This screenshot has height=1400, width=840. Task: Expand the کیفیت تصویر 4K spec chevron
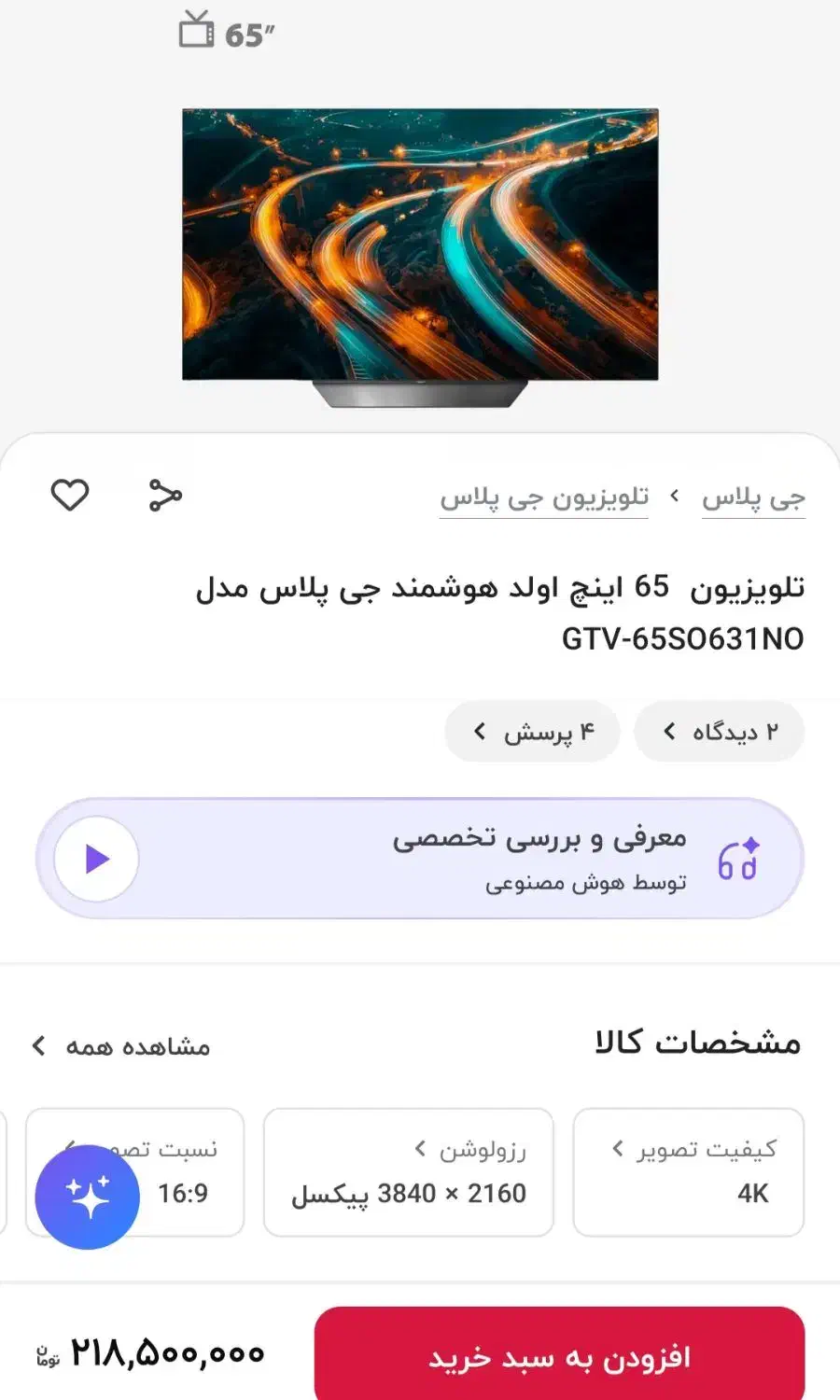pyautogui.click(x=616, y=1151)
